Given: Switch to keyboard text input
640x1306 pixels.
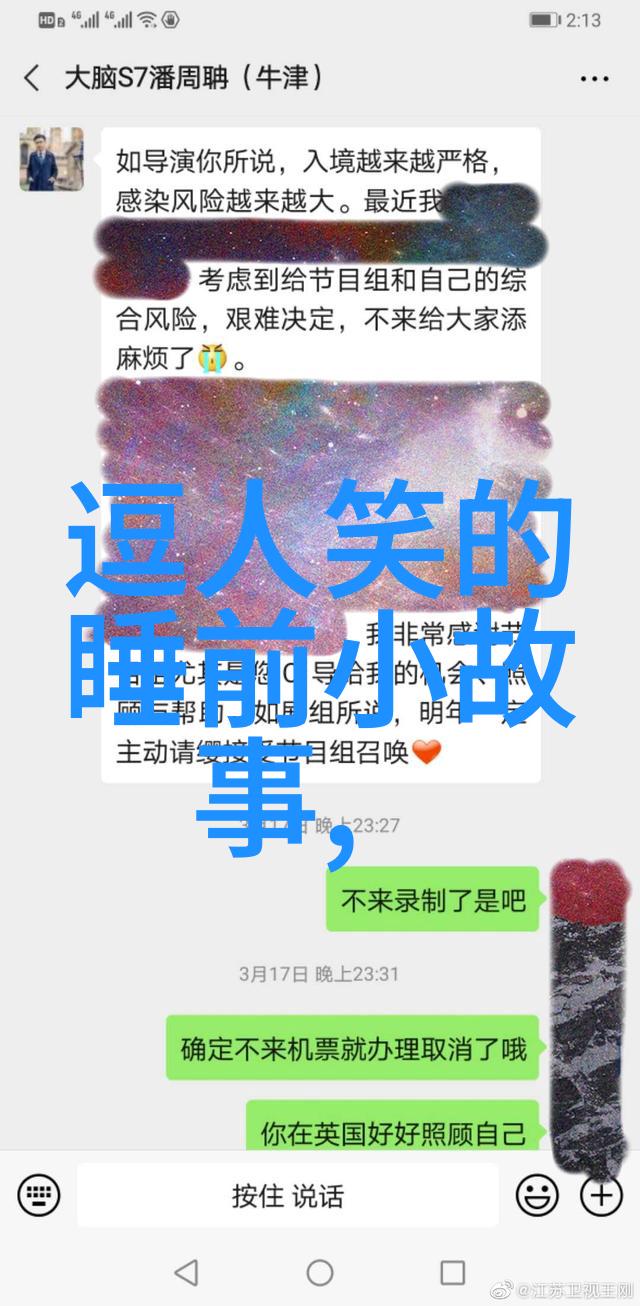Looking at the screenshot, I should click(39, 1195).
